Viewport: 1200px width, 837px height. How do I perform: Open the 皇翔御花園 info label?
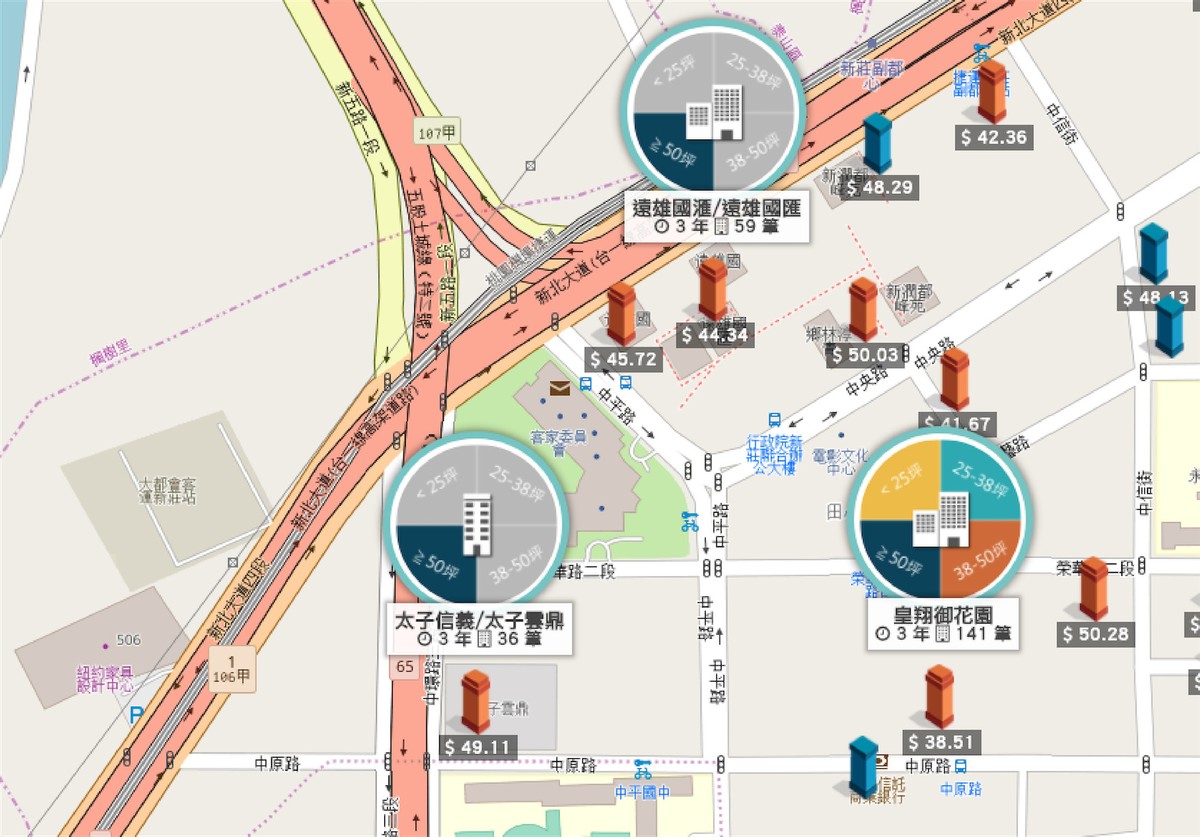click(x=941, y=624)
